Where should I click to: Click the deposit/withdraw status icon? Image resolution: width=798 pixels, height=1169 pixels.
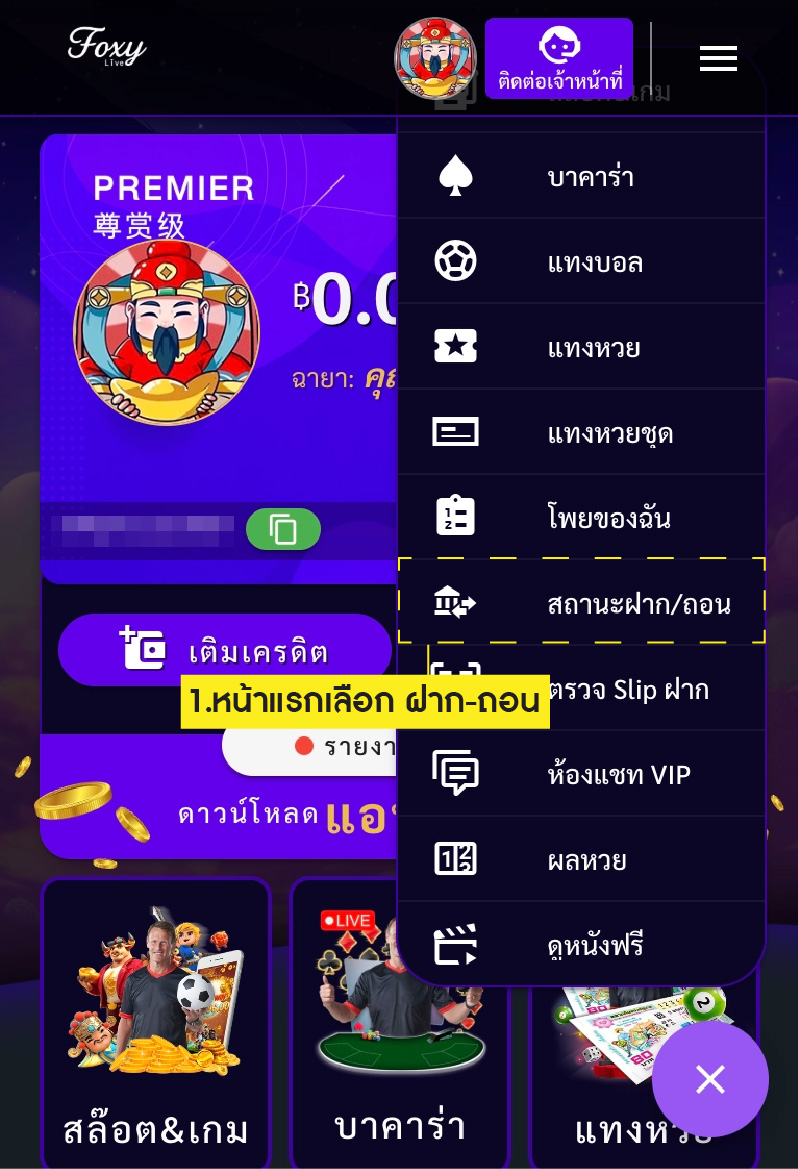point(455,601)
